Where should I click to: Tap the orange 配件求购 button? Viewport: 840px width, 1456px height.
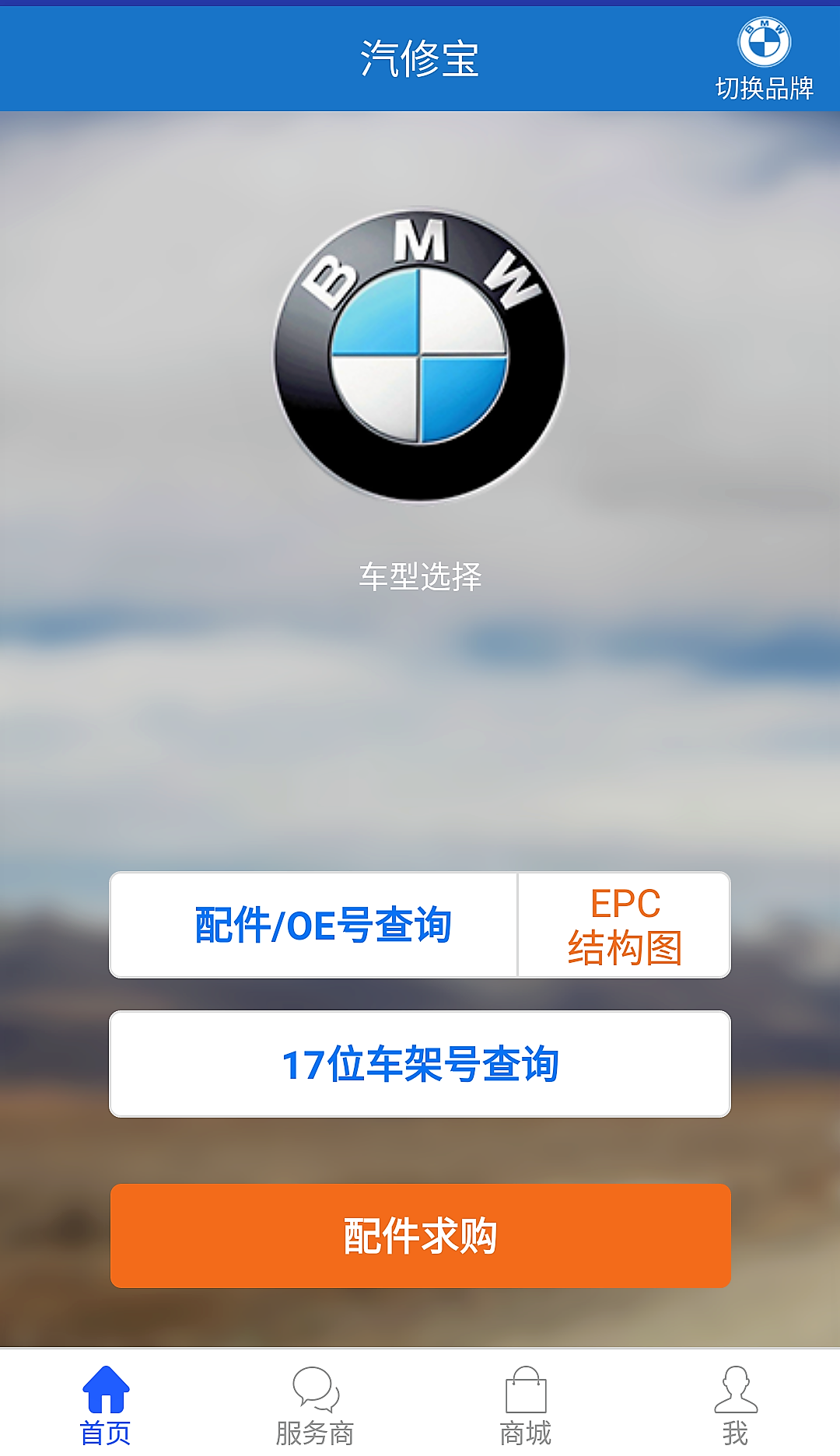tap(420, 1237)
